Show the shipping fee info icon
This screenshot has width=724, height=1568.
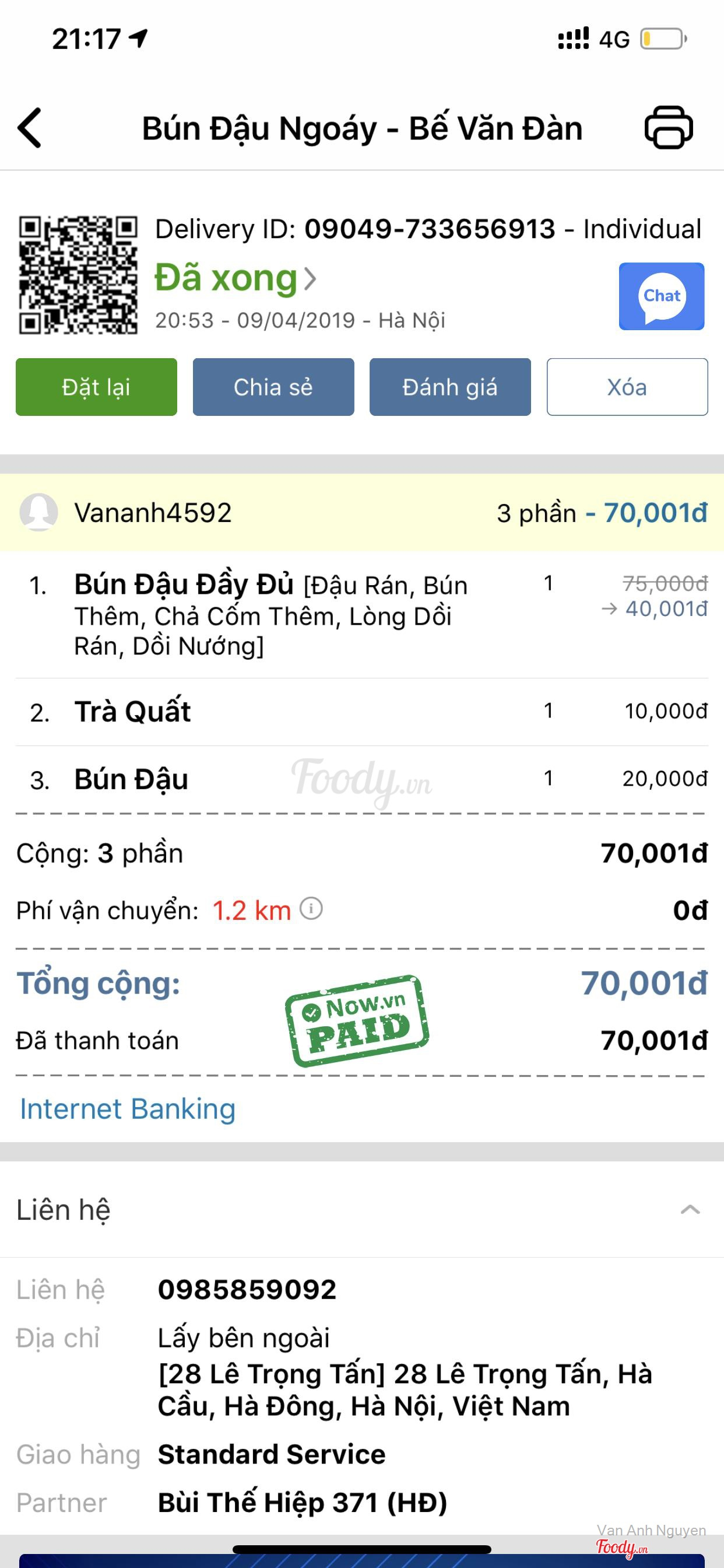point(311,909)
